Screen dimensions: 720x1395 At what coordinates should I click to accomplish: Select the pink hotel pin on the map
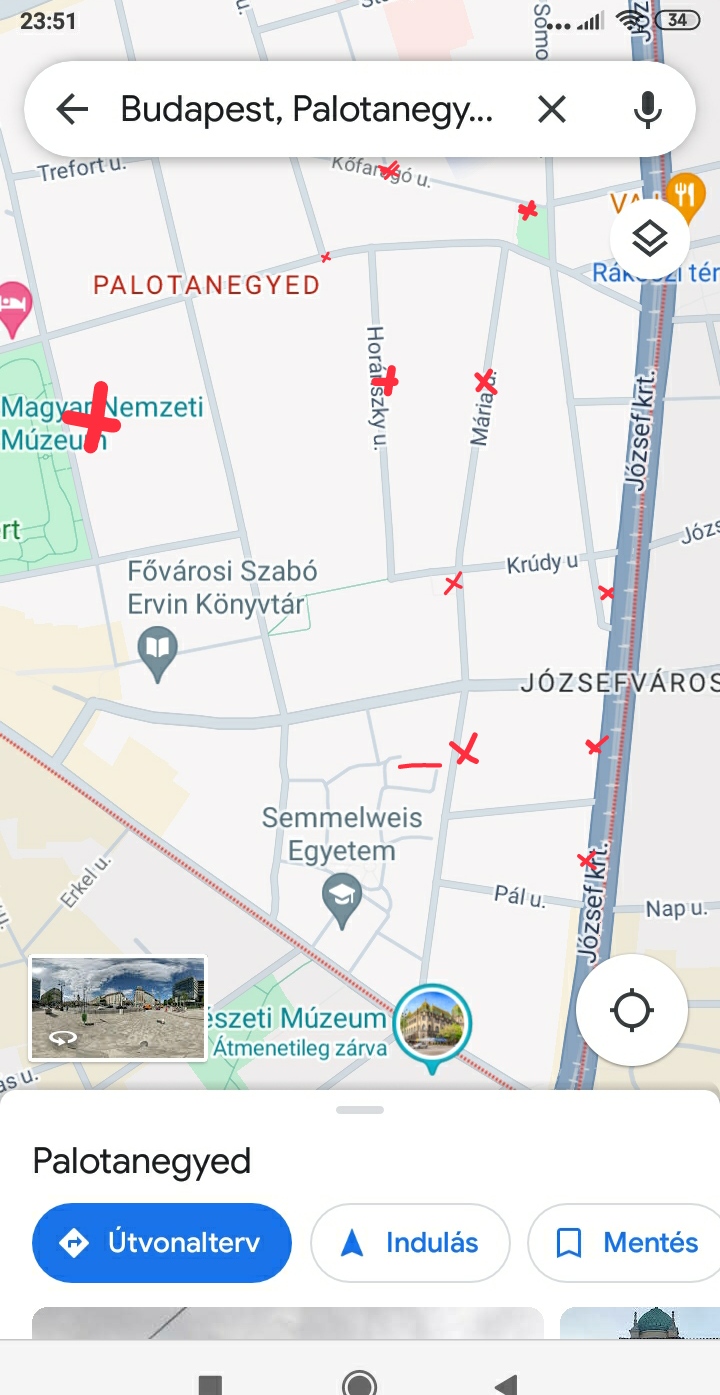click(14, 303)
